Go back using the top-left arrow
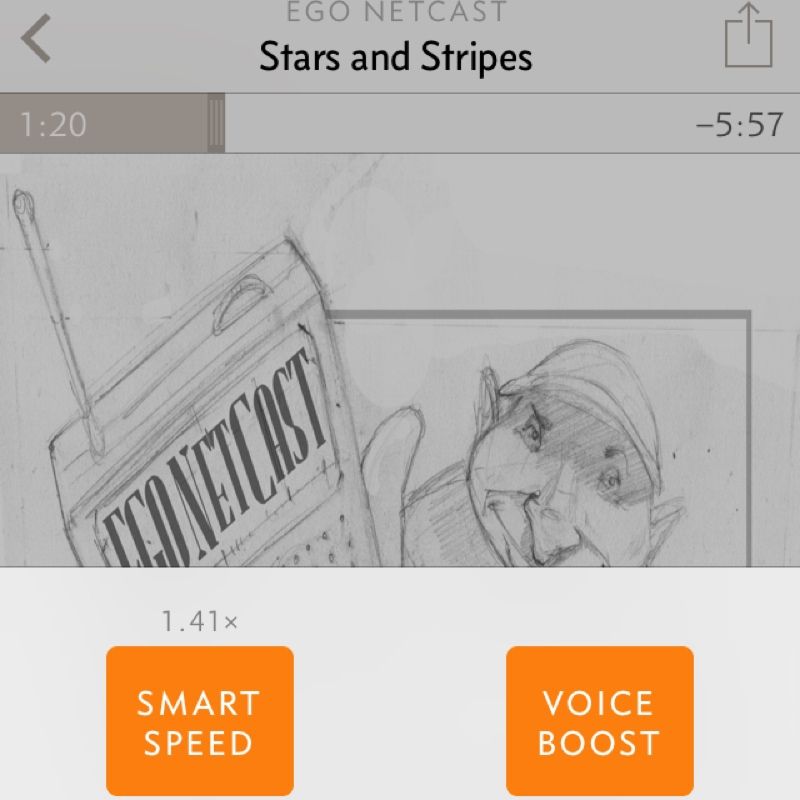Viewport: 800px width, 800px height. tap(36, 40)
